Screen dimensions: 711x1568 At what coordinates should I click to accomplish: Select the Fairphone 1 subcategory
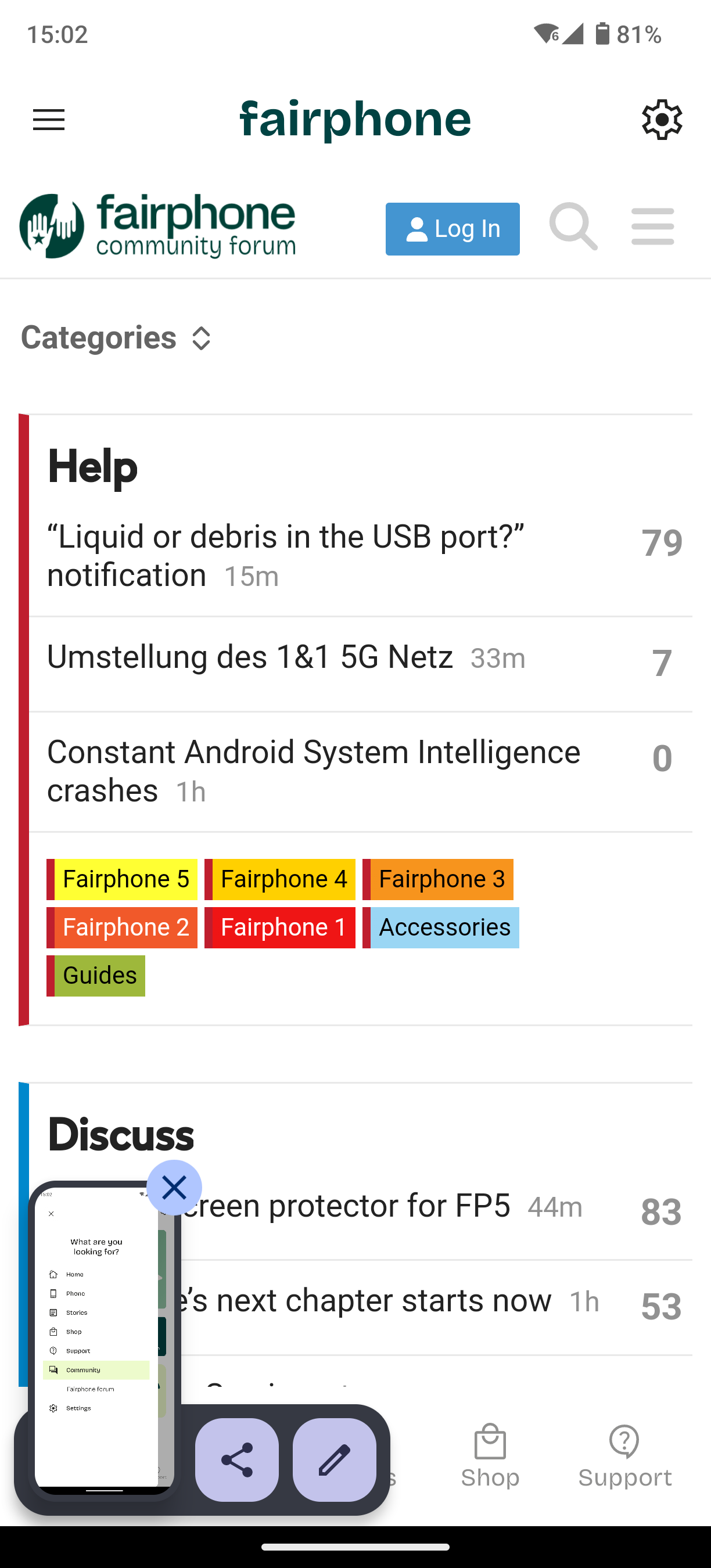coord(280,927)
